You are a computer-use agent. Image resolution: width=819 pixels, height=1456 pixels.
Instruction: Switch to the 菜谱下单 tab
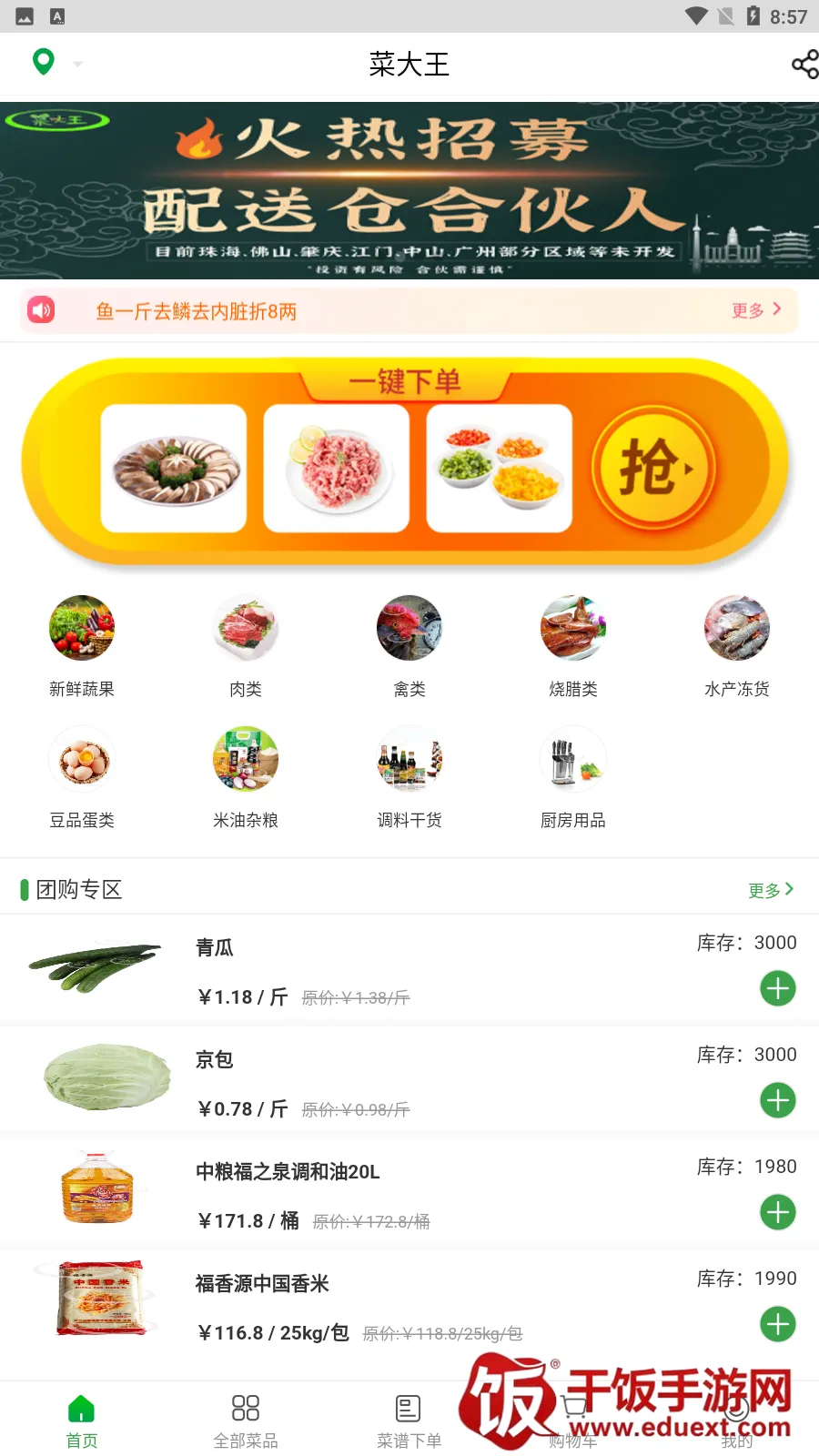(x=409, y=1421)
